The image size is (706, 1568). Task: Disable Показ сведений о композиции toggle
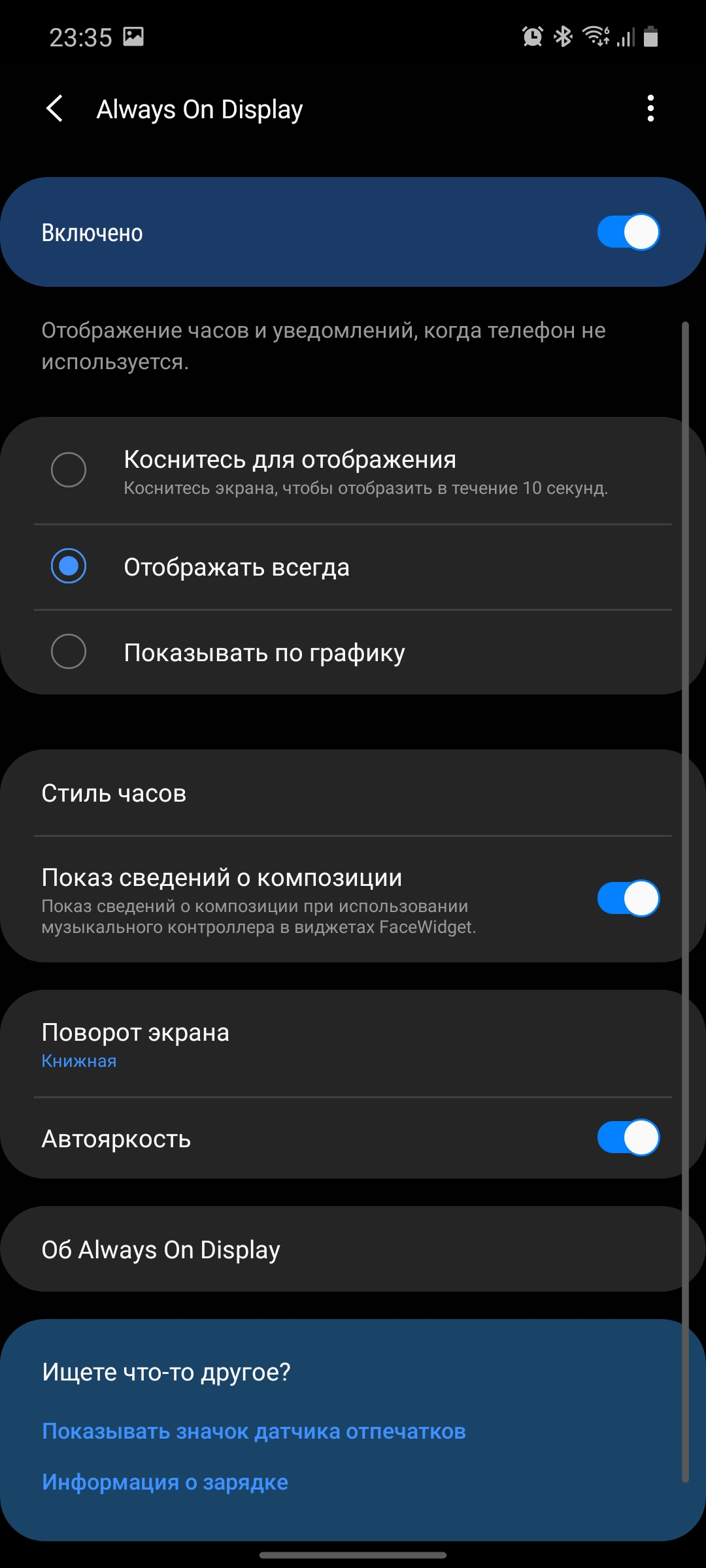tap(628, 898)
